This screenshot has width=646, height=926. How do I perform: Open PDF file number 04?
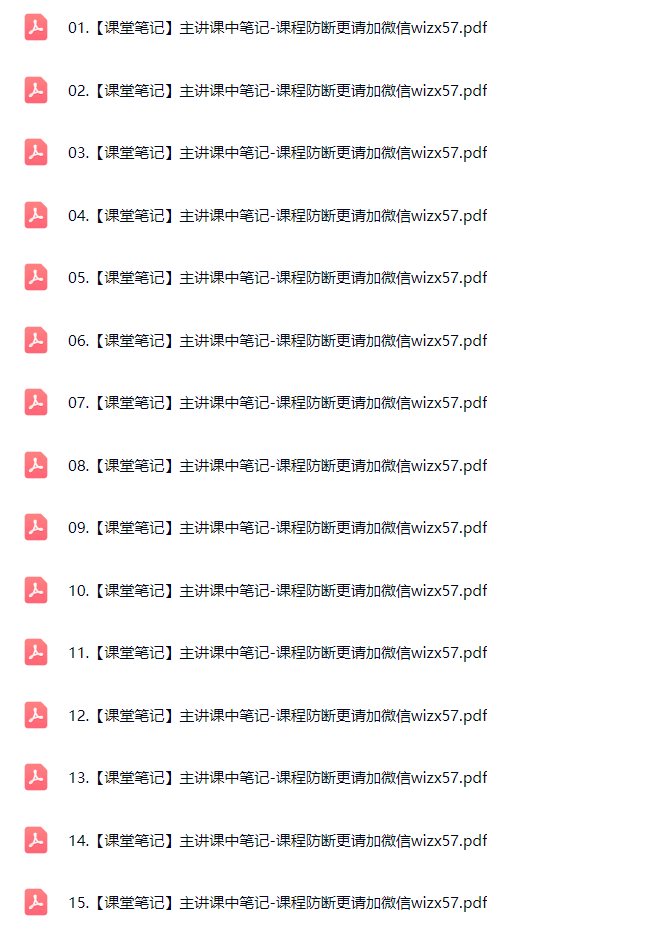click(277, 215)
